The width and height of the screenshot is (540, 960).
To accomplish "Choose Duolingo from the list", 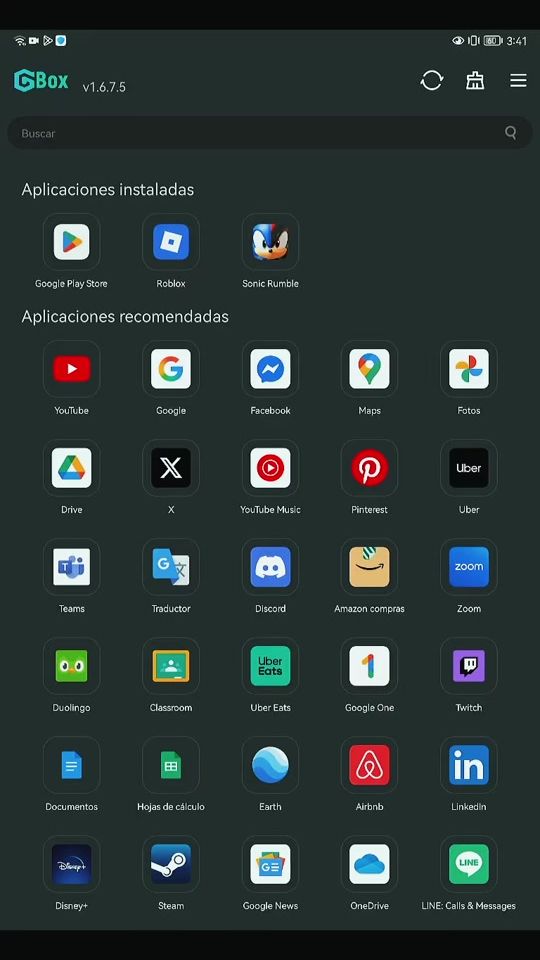I will click(72, 666).
